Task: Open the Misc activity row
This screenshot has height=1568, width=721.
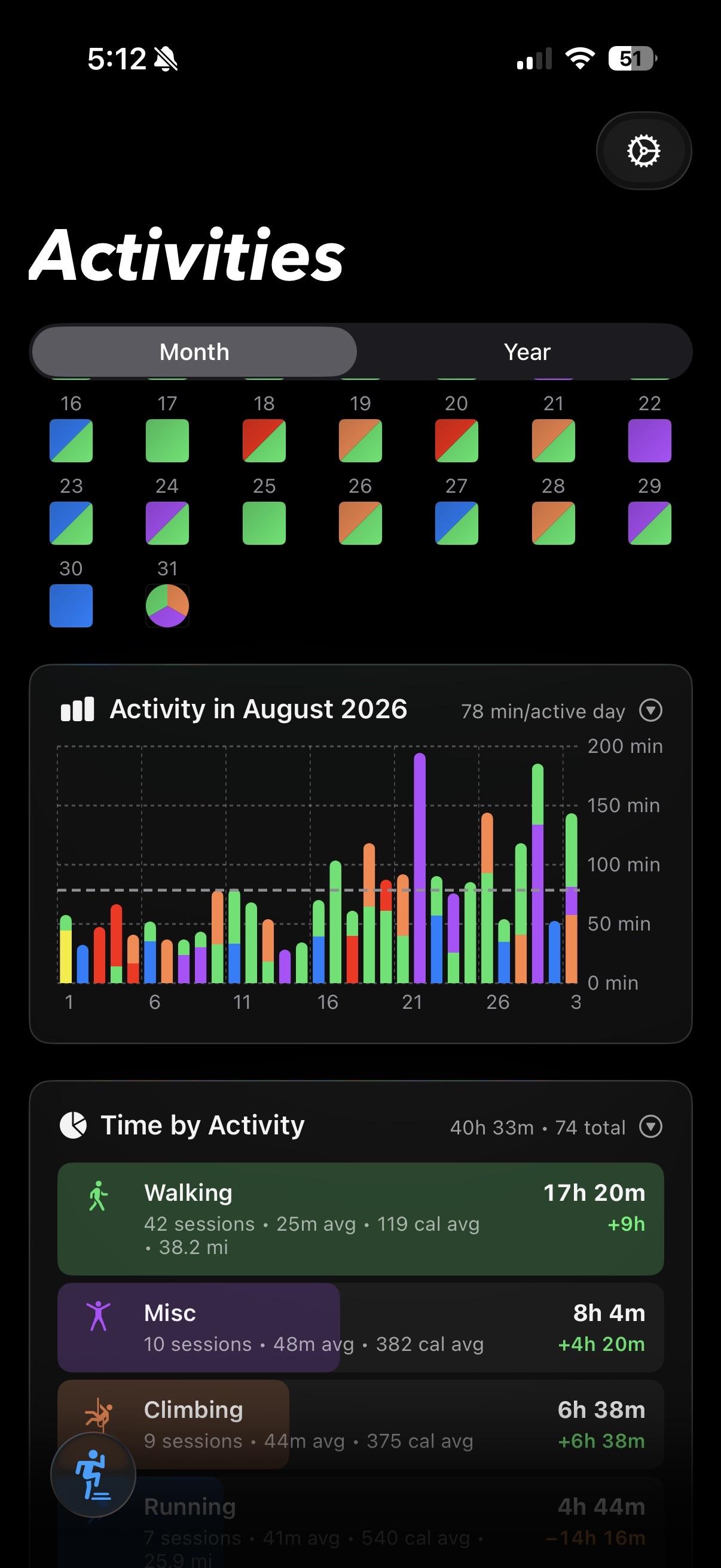Action: (360, 1328)
